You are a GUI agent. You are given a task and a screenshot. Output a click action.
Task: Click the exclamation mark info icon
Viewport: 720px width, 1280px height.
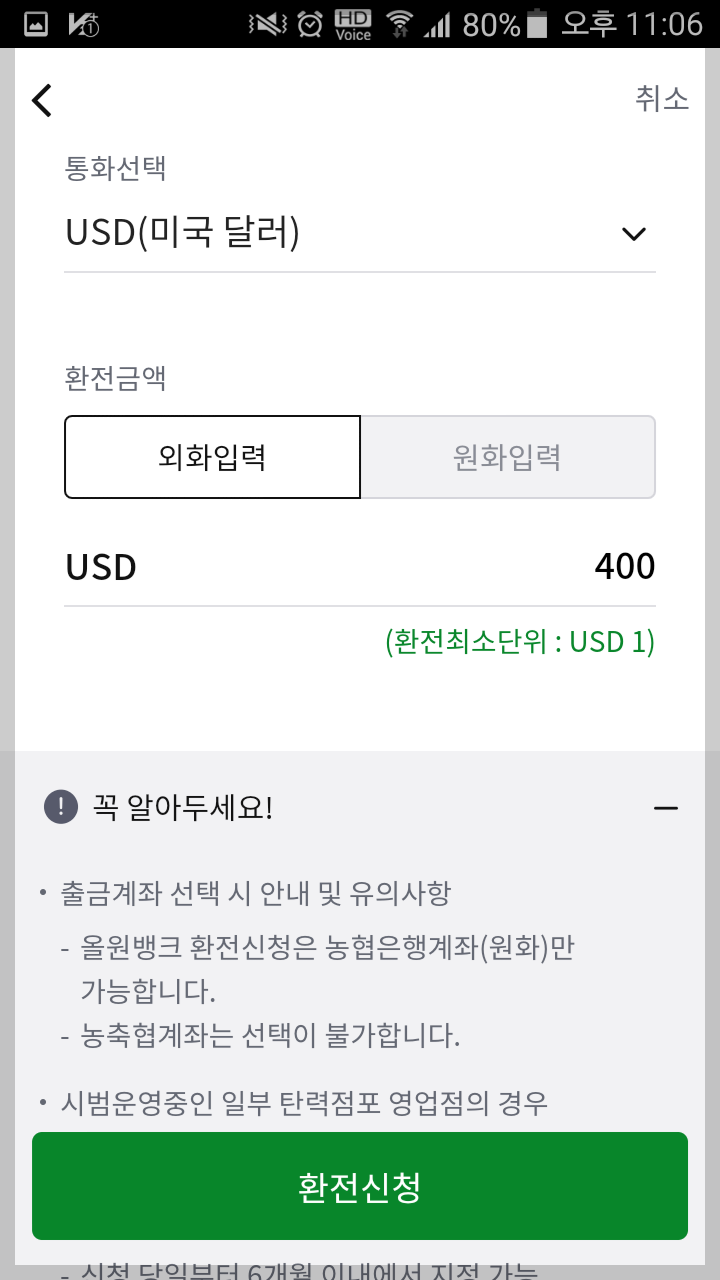60,807
